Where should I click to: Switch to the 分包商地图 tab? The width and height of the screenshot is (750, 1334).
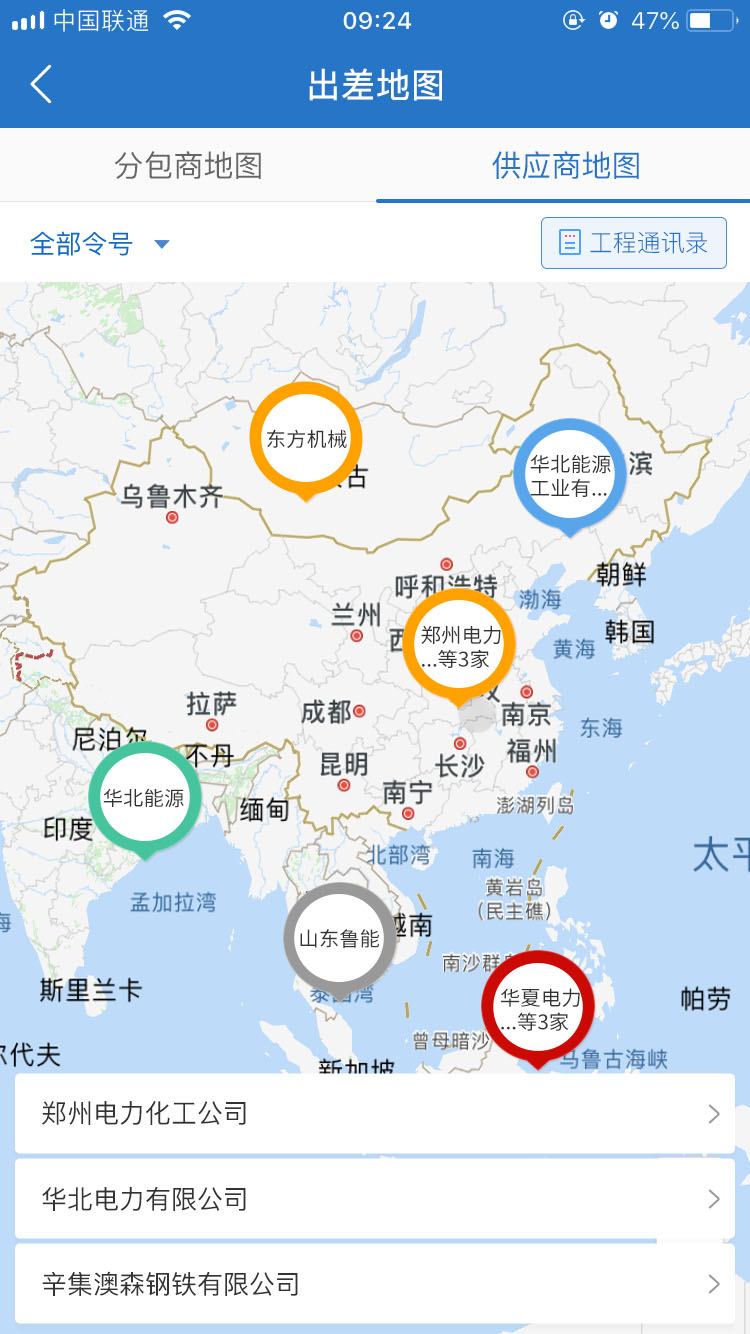[188, 166]
